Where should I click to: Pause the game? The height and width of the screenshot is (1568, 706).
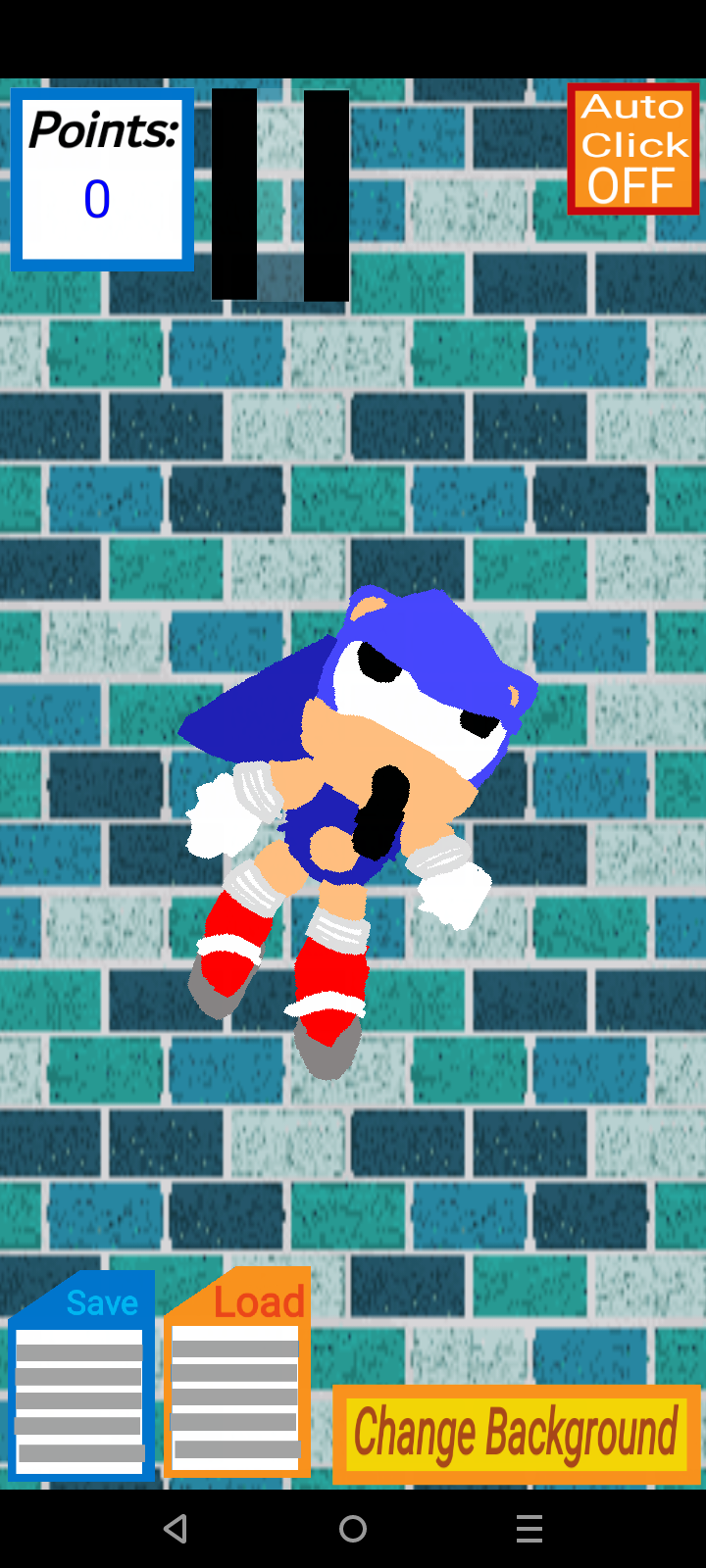coord(280,195)
